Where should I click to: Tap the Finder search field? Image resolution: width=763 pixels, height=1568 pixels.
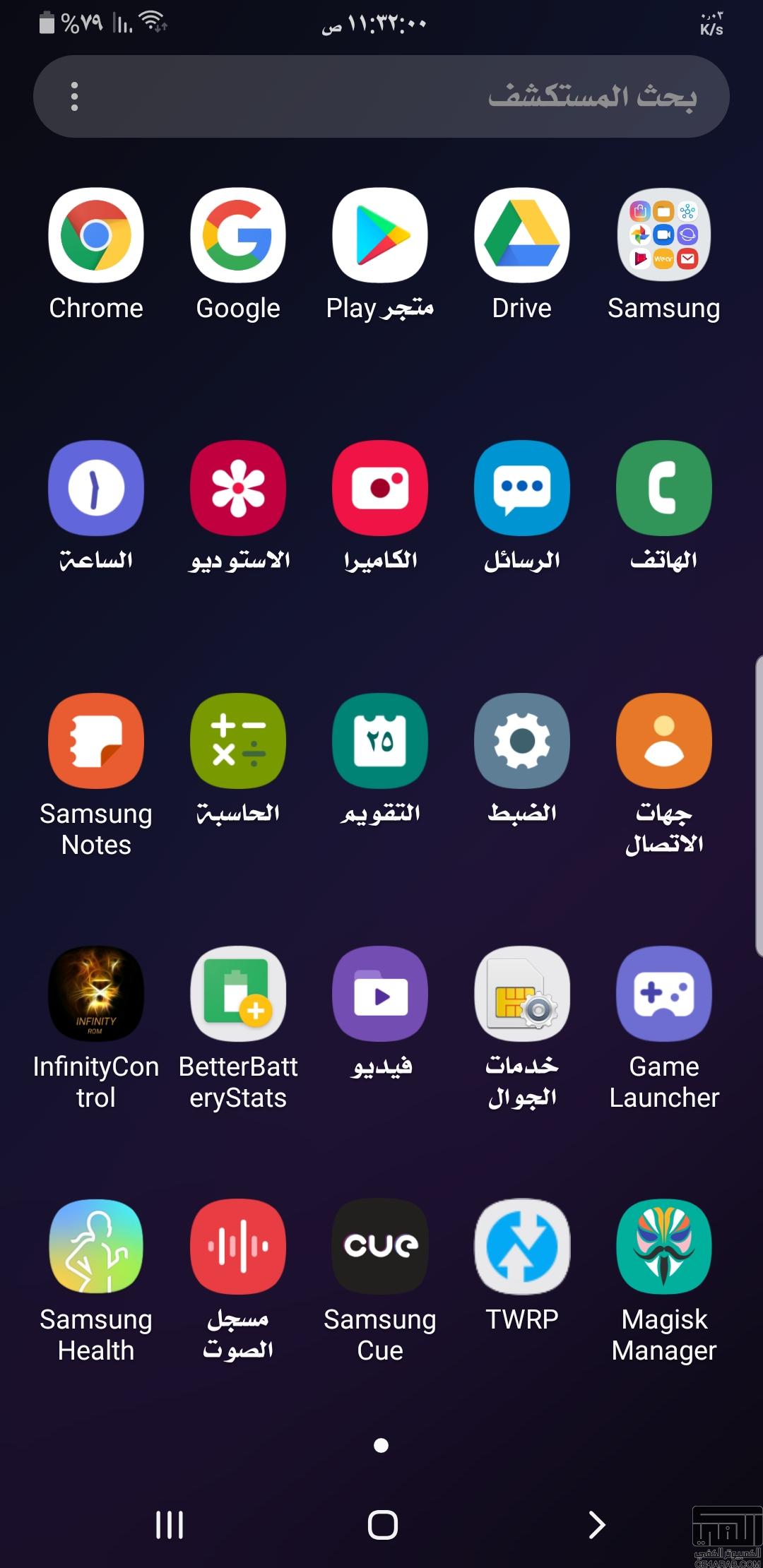pyautogui.click(x=381, y=96)
